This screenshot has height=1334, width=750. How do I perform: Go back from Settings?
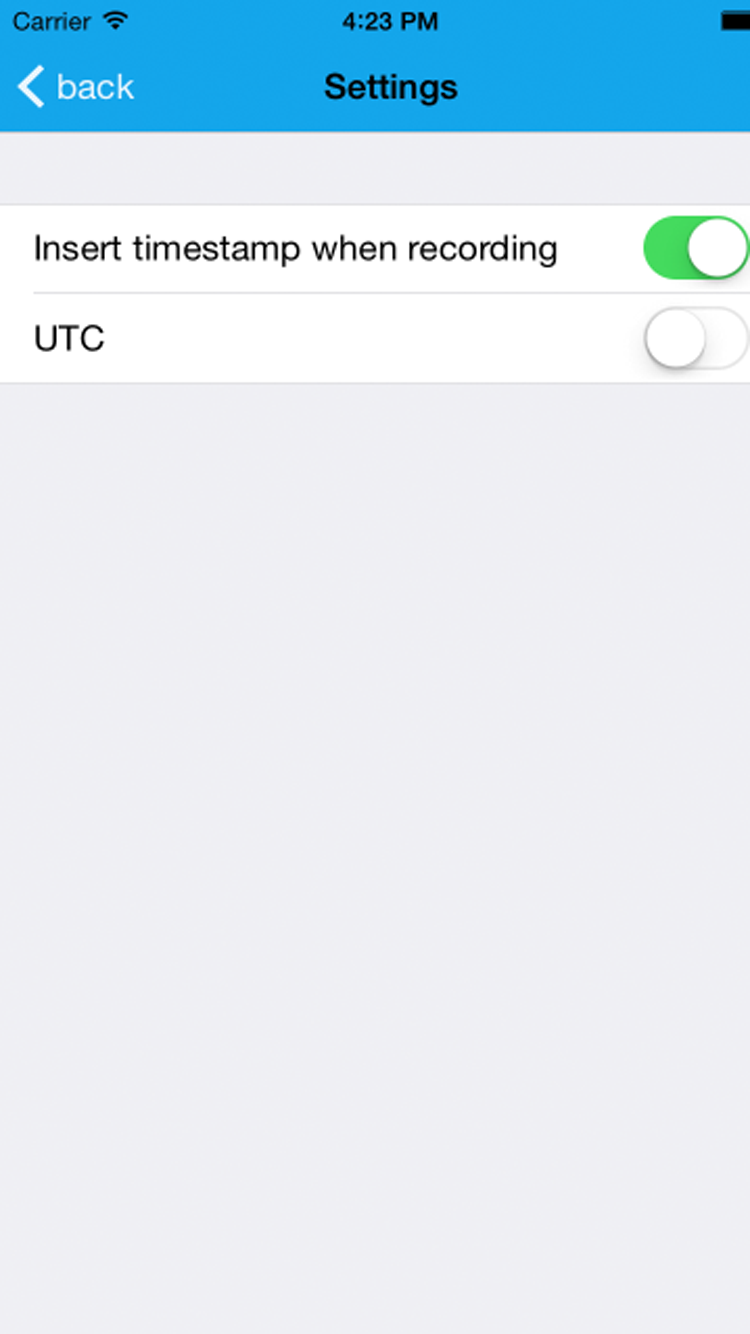point(76,87)
